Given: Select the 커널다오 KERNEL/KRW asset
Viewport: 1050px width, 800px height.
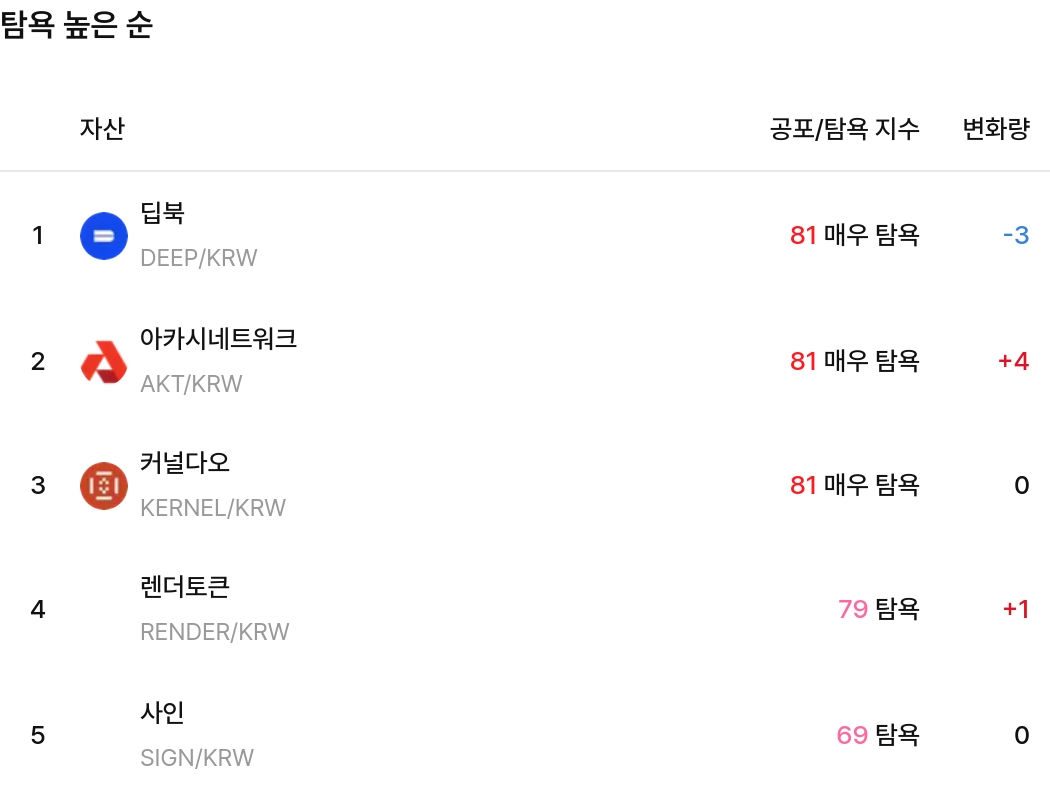Looking at the screenshot, I should point(186,485).
